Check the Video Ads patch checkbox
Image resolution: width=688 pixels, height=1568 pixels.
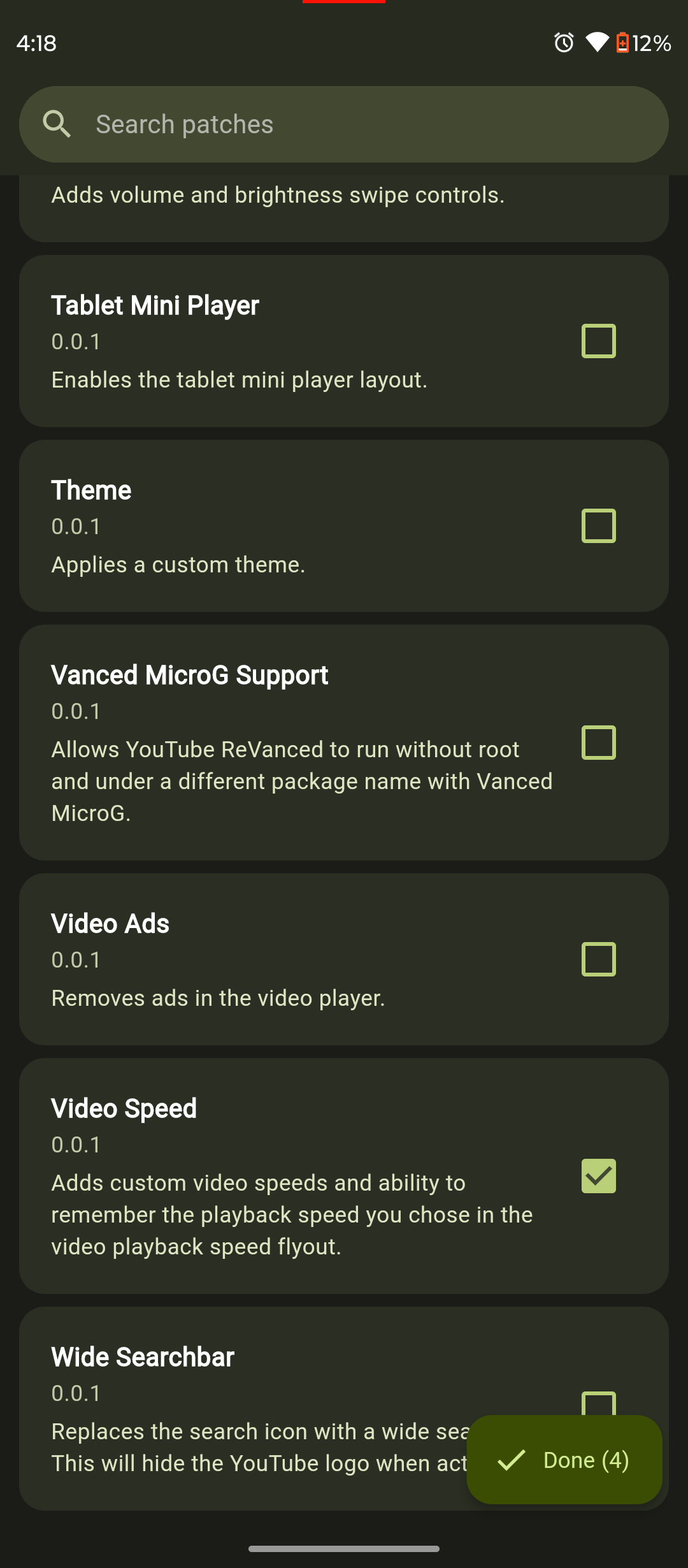(598, 959)
